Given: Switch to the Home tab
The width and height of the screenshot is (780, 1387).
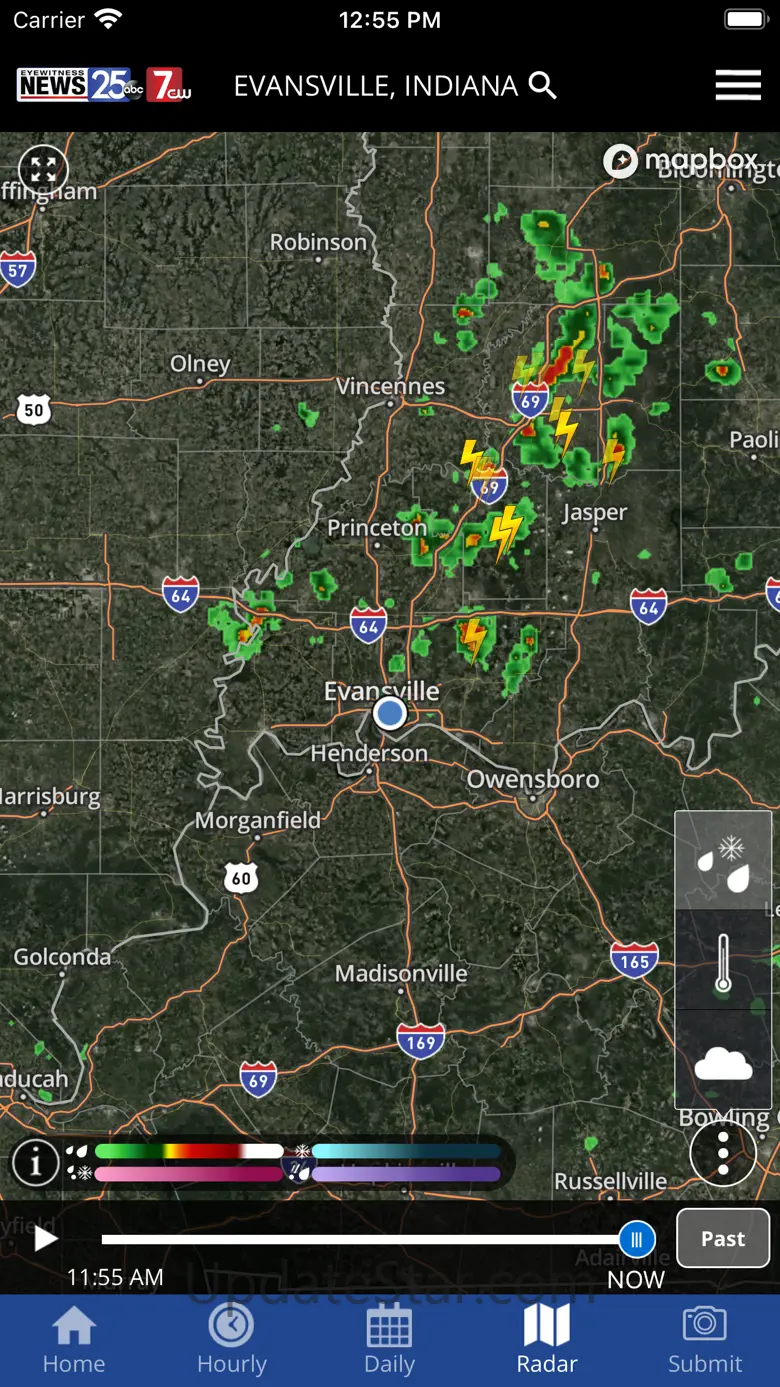Looking at the screenshot, I should click(x=74, y=1340).
